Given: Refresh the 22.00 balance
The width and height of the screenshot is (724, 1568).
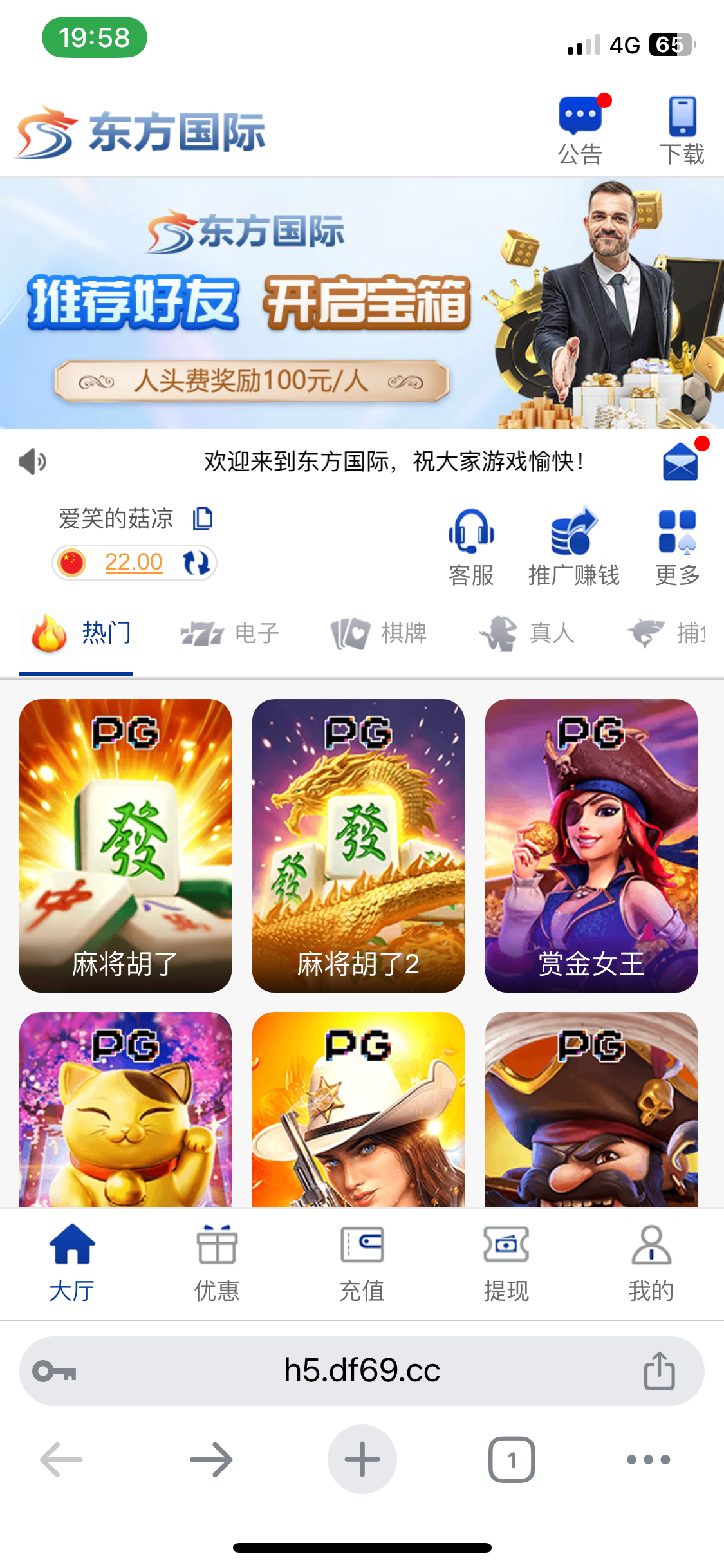Looking at the screenshot, I should pos(196,563).
